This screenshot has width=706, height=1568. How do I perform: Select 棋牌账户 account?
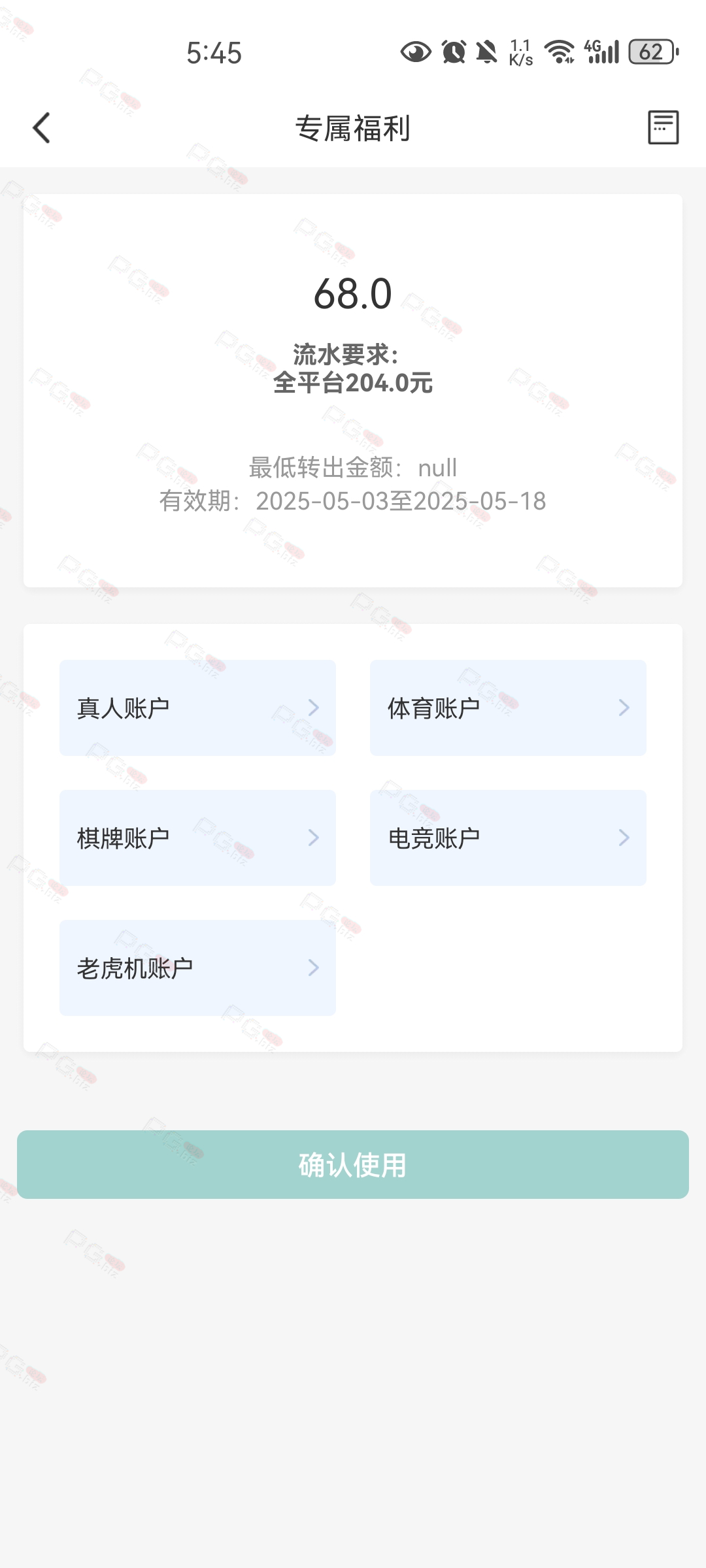[x=197, y=838]
